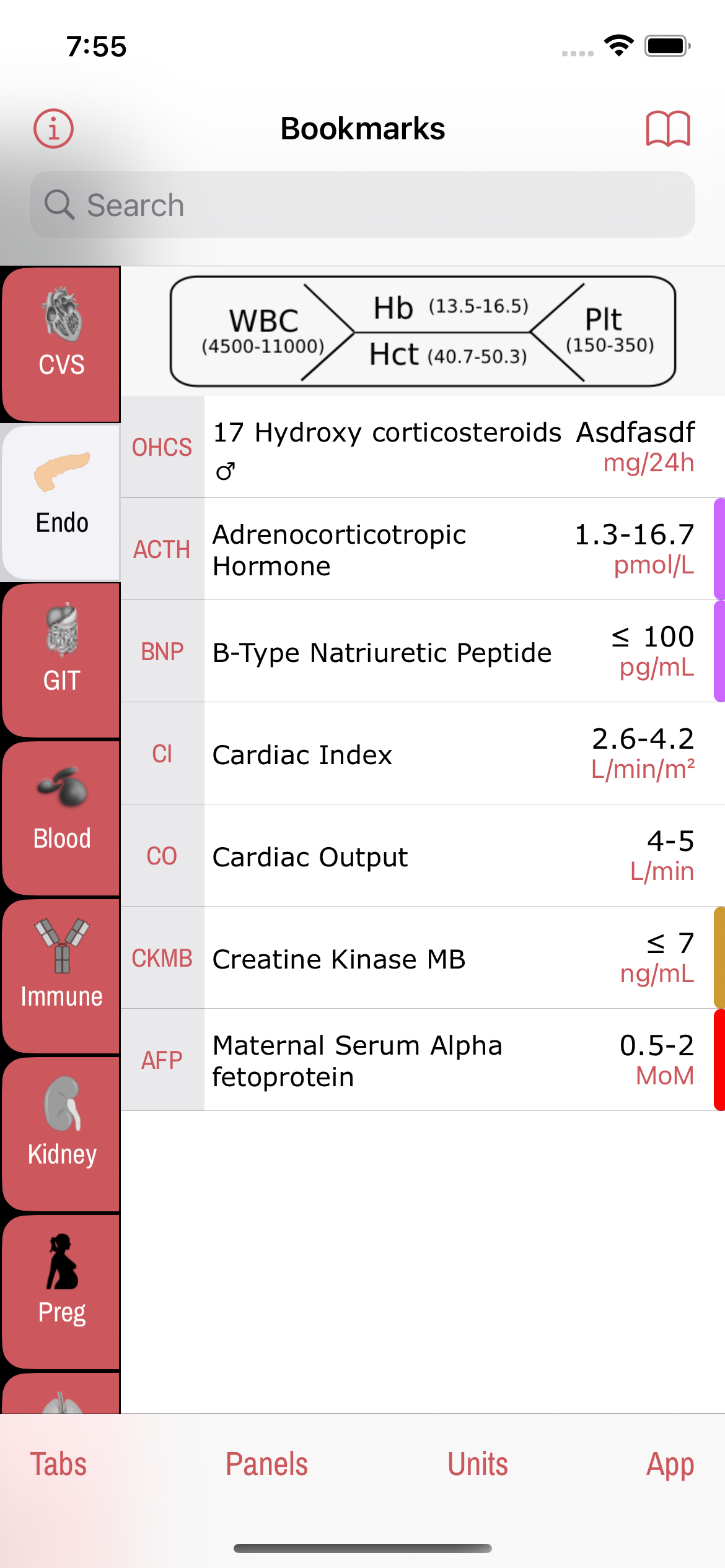The width and height of the screenshot is (725, 1568).
Task: View Cardiac Output details
Action: 421,856
